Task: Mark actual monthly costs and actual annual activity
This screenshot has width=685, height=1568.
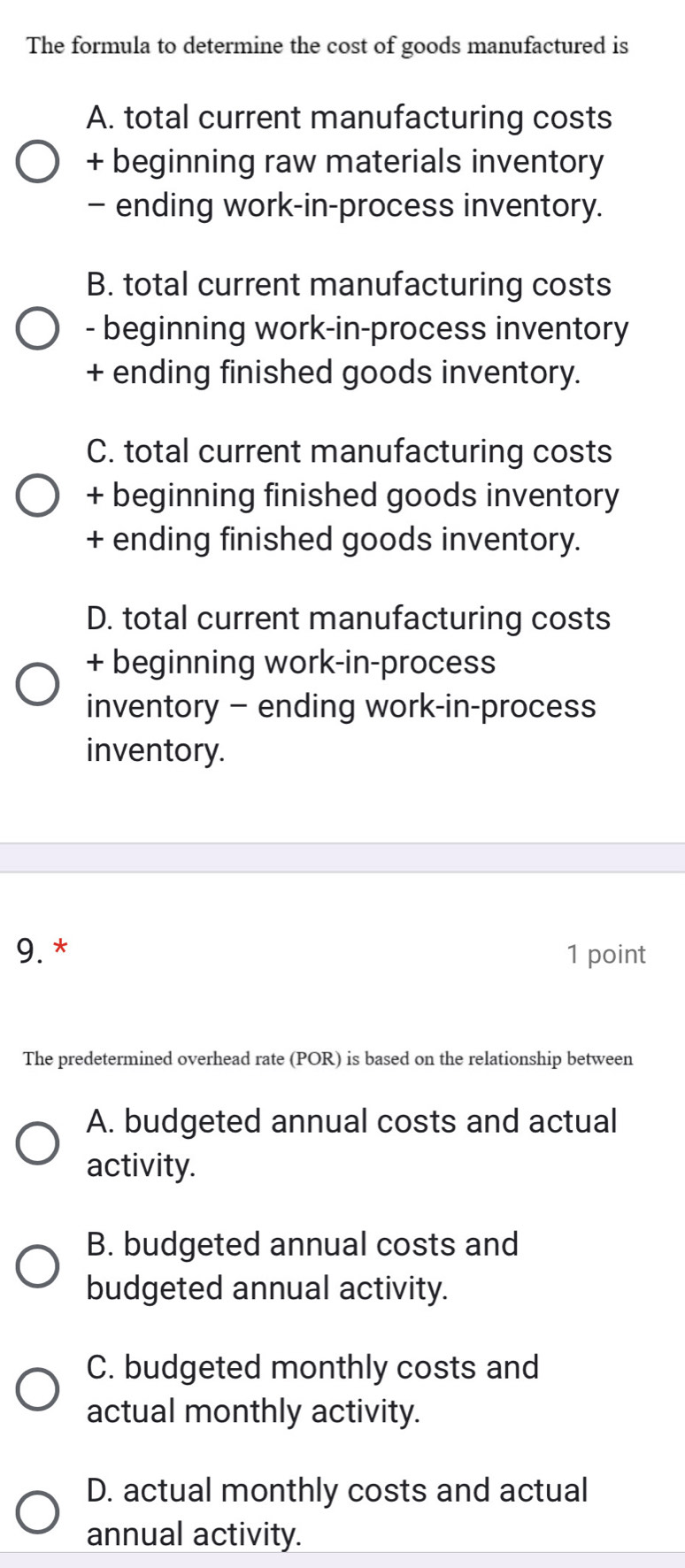Action: [x=38, y=1512]
